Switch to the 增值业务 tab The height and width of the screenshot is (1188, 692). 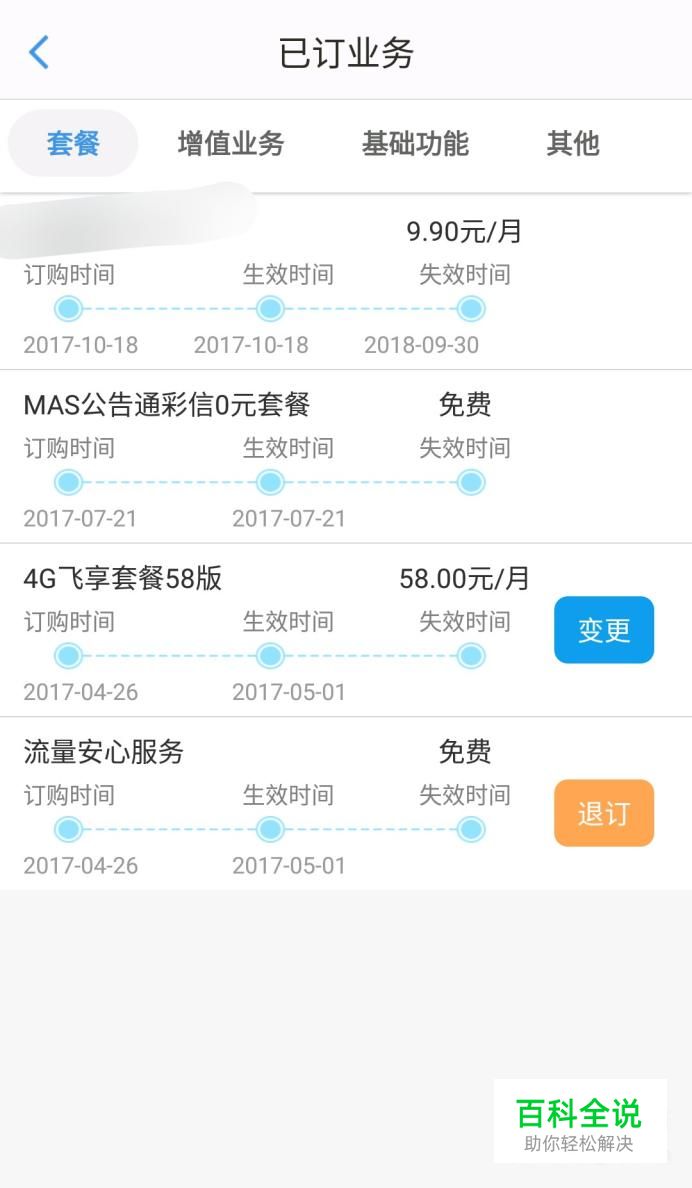tap(230, 143)
